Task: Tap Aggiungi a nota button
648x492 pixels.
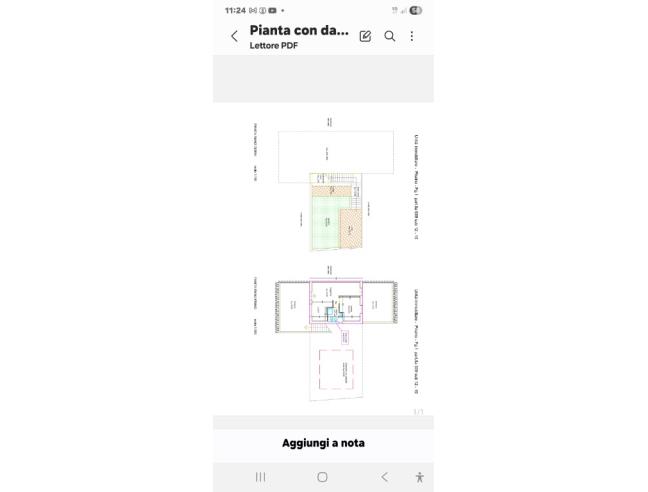Action: (323, 443)
